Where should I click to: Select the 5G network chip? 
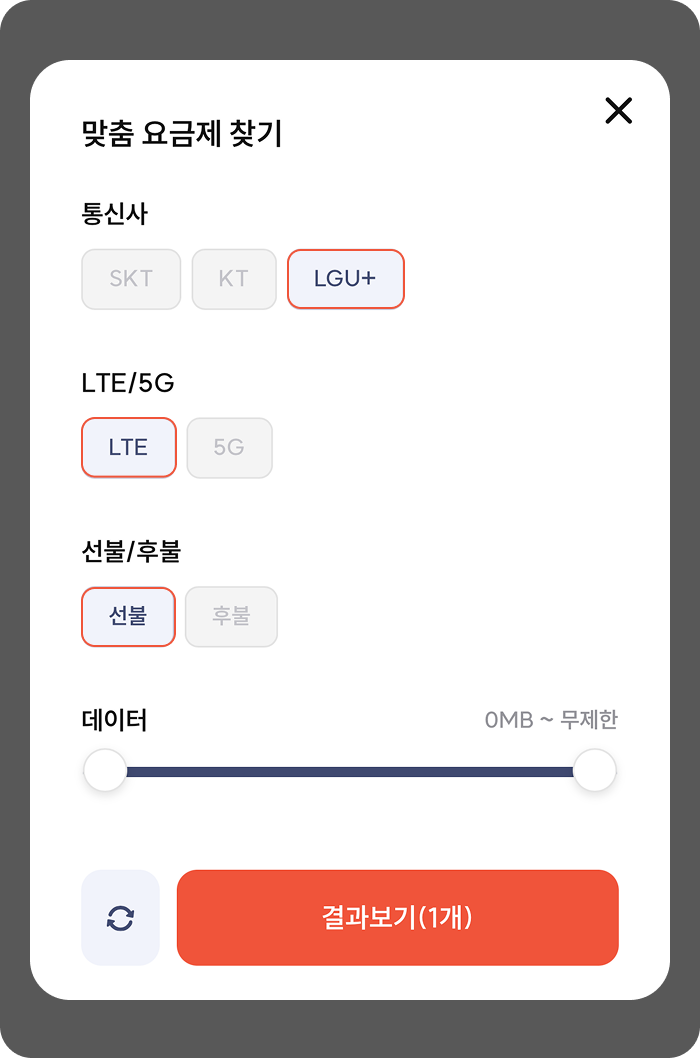(x=229, y=448)
